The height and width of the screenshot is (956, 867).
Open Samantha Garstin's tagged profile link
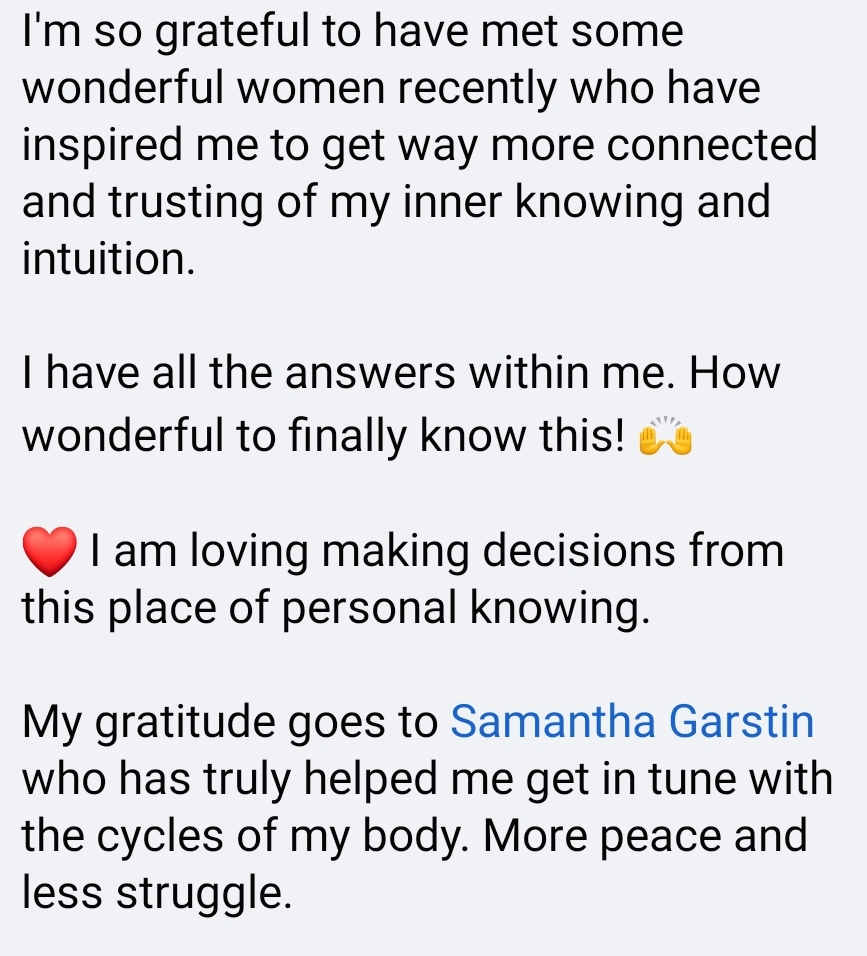(x=632, y=722)
